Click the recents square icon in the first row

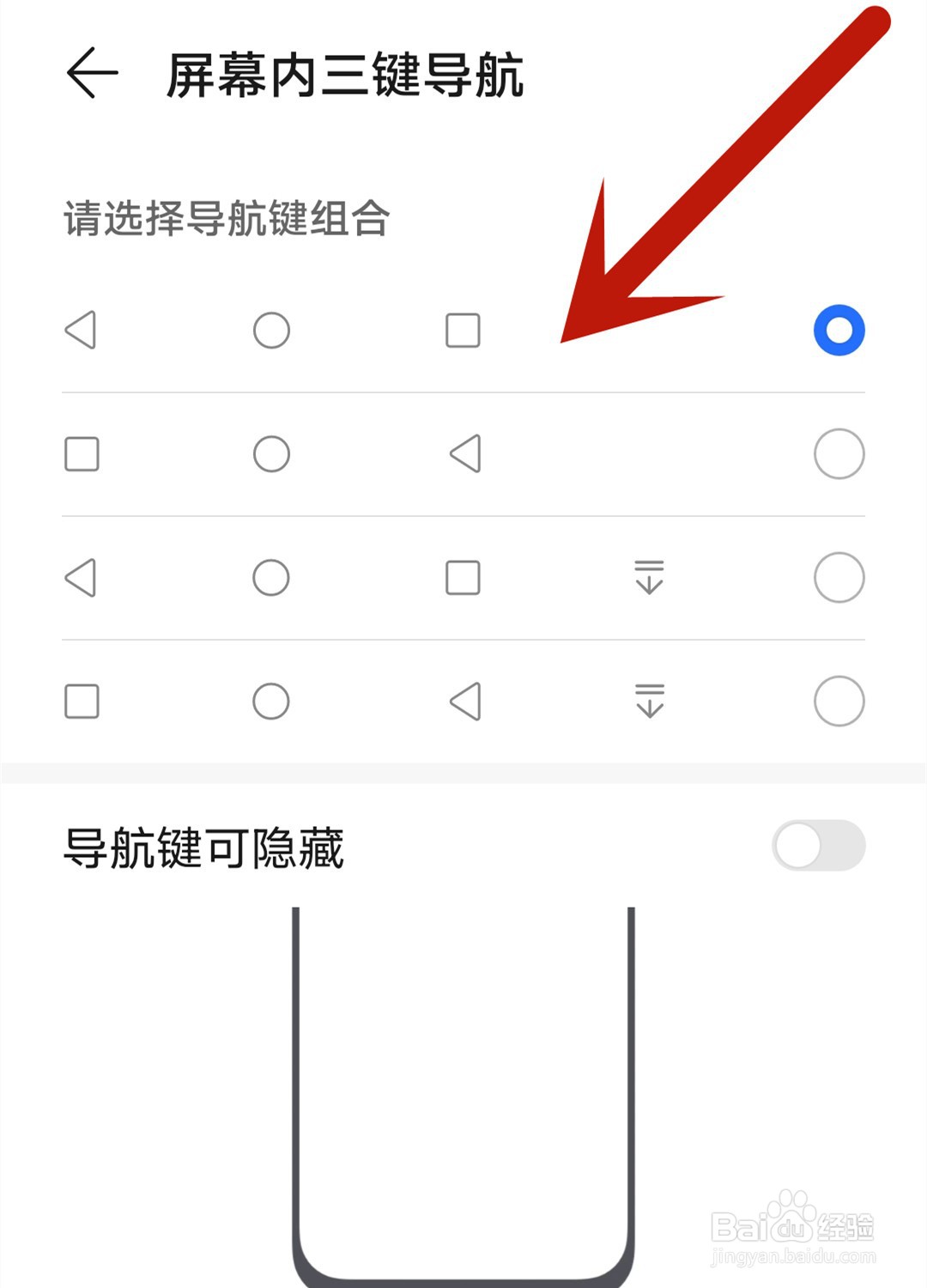[462, 331]
